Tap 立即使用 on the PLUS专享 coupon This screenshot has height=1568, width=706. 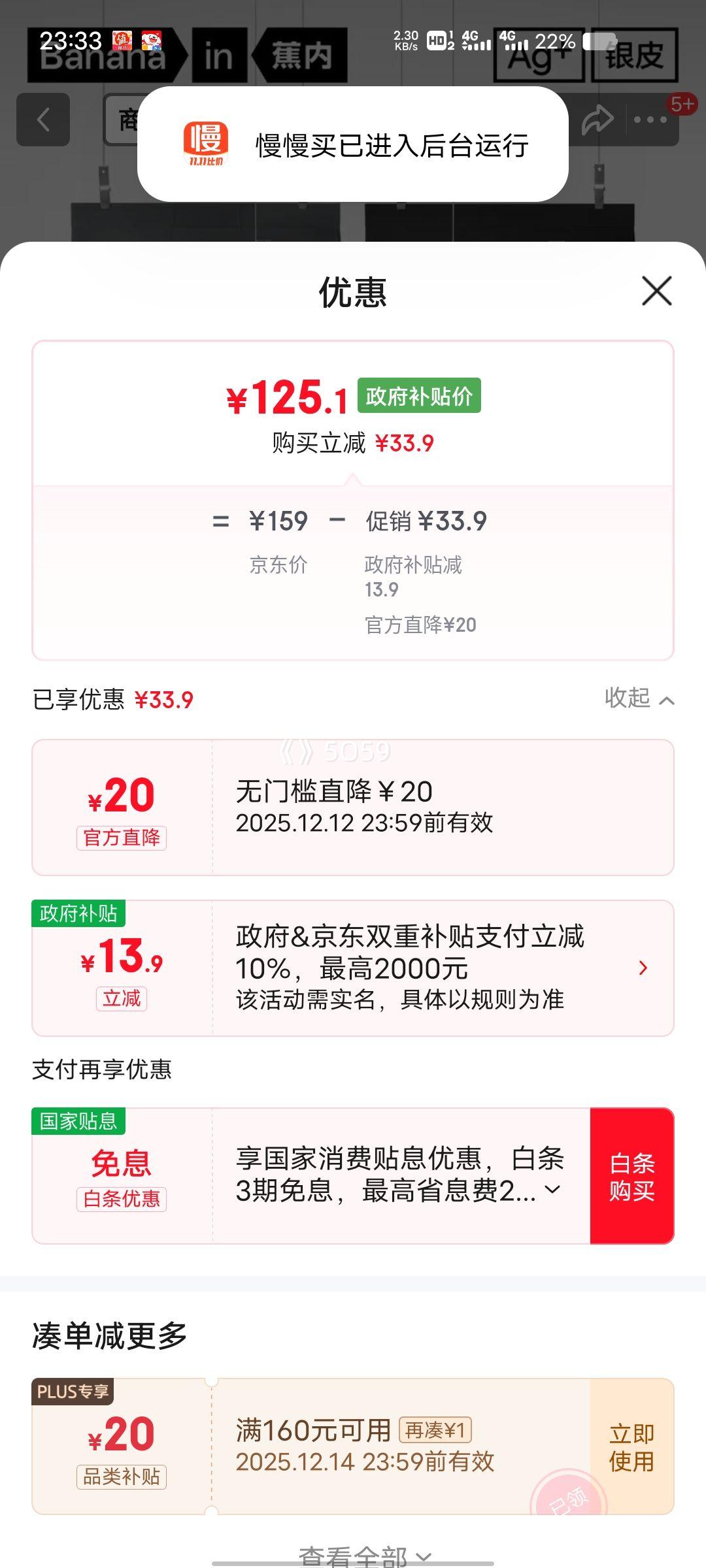pyautogui.click(x=631, y=1446)
